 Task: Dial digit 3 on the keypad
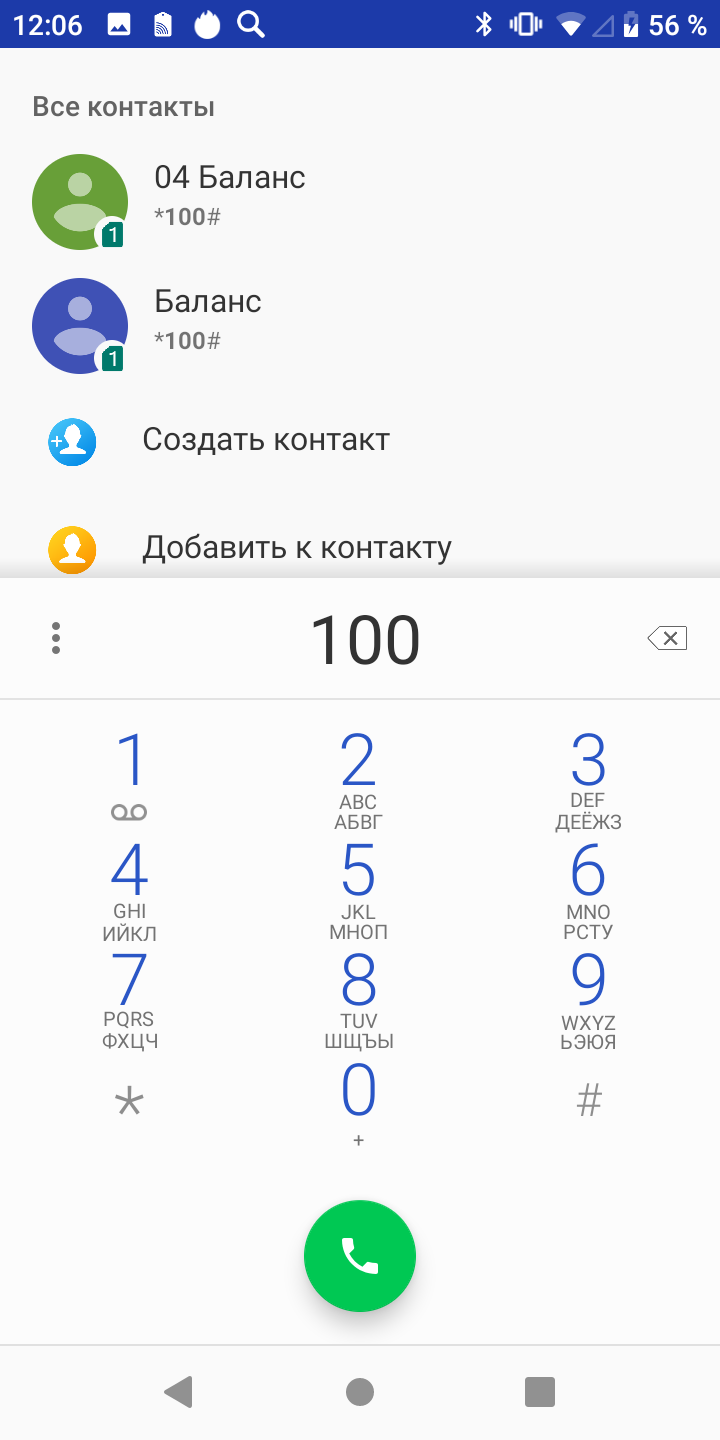click(588, 778)
